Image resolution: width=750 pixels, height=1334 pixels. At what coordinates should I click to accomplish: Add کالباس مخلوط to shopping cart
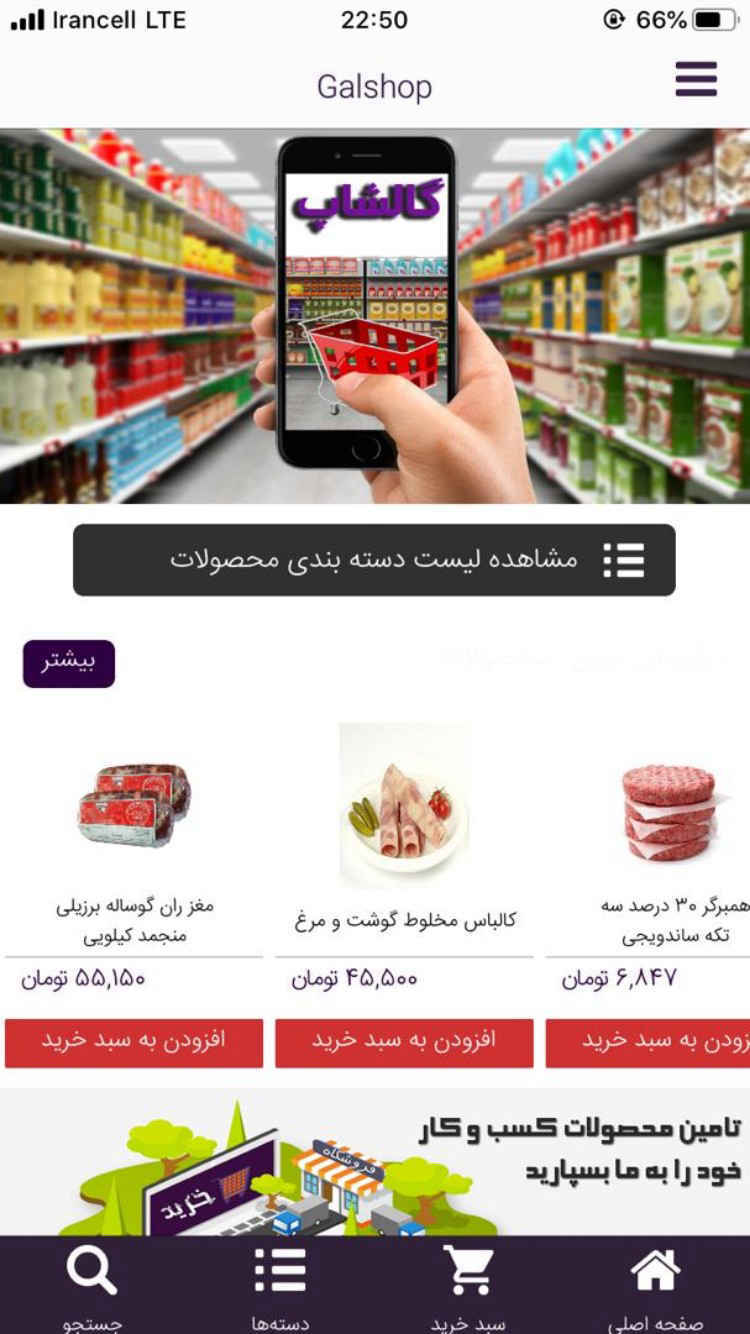pos(404,1042)
